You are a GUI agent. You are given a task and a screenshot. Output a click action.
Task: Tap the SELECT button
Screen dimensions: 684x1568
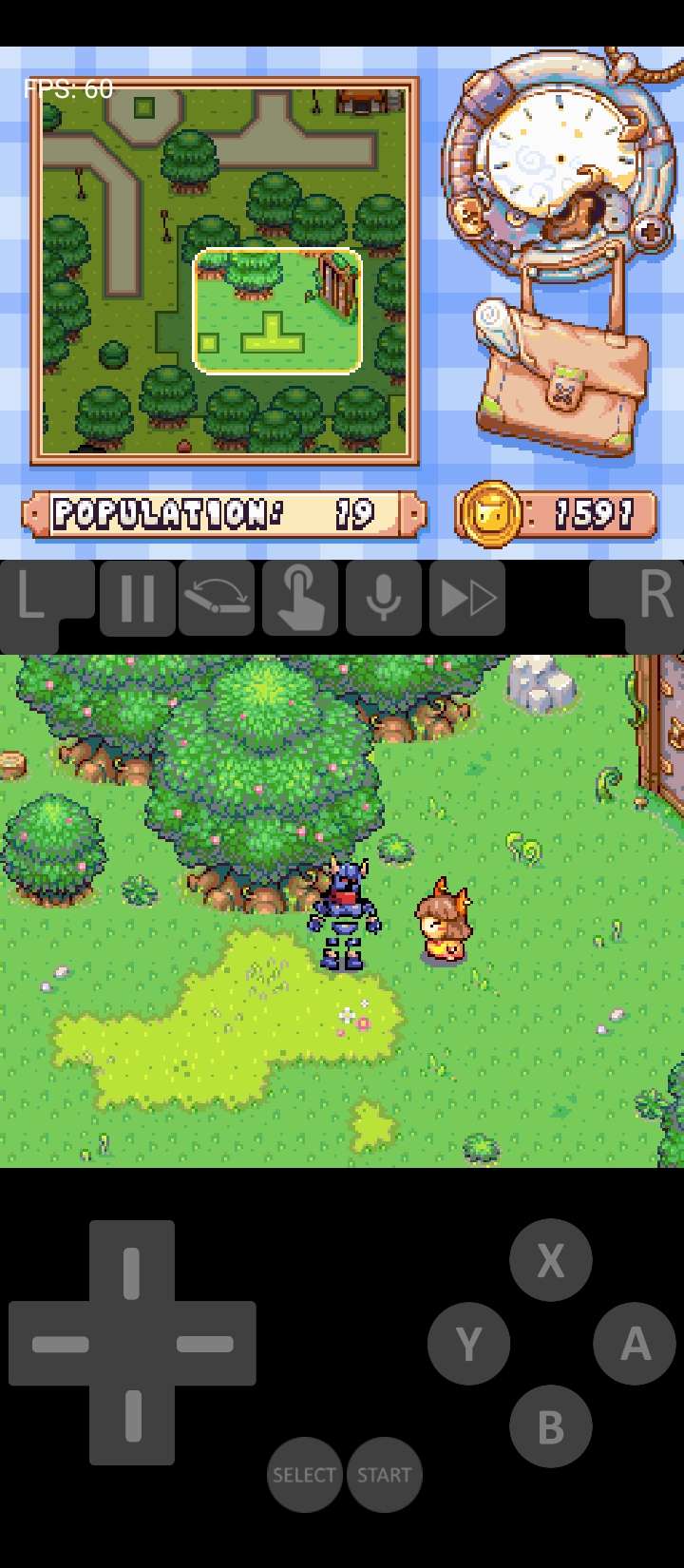pos(304,1475)
